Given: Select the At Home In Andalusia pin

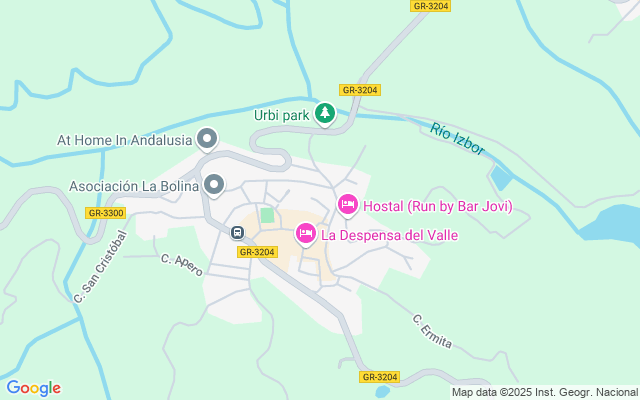Looking at the screenshot, I should coord(207,138).
